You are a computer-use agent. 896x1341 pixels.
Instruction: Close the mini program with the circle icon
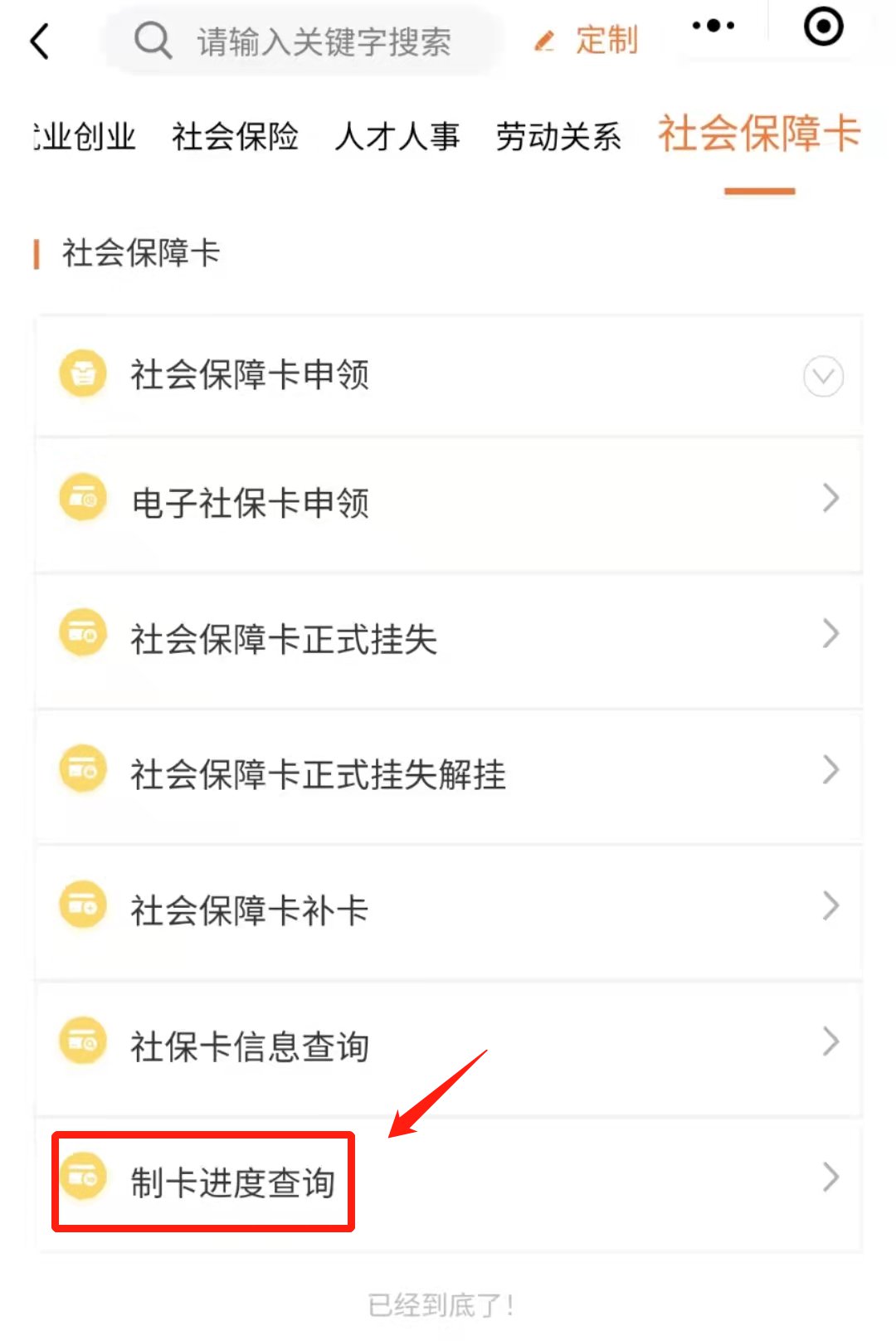coord(823,27)
